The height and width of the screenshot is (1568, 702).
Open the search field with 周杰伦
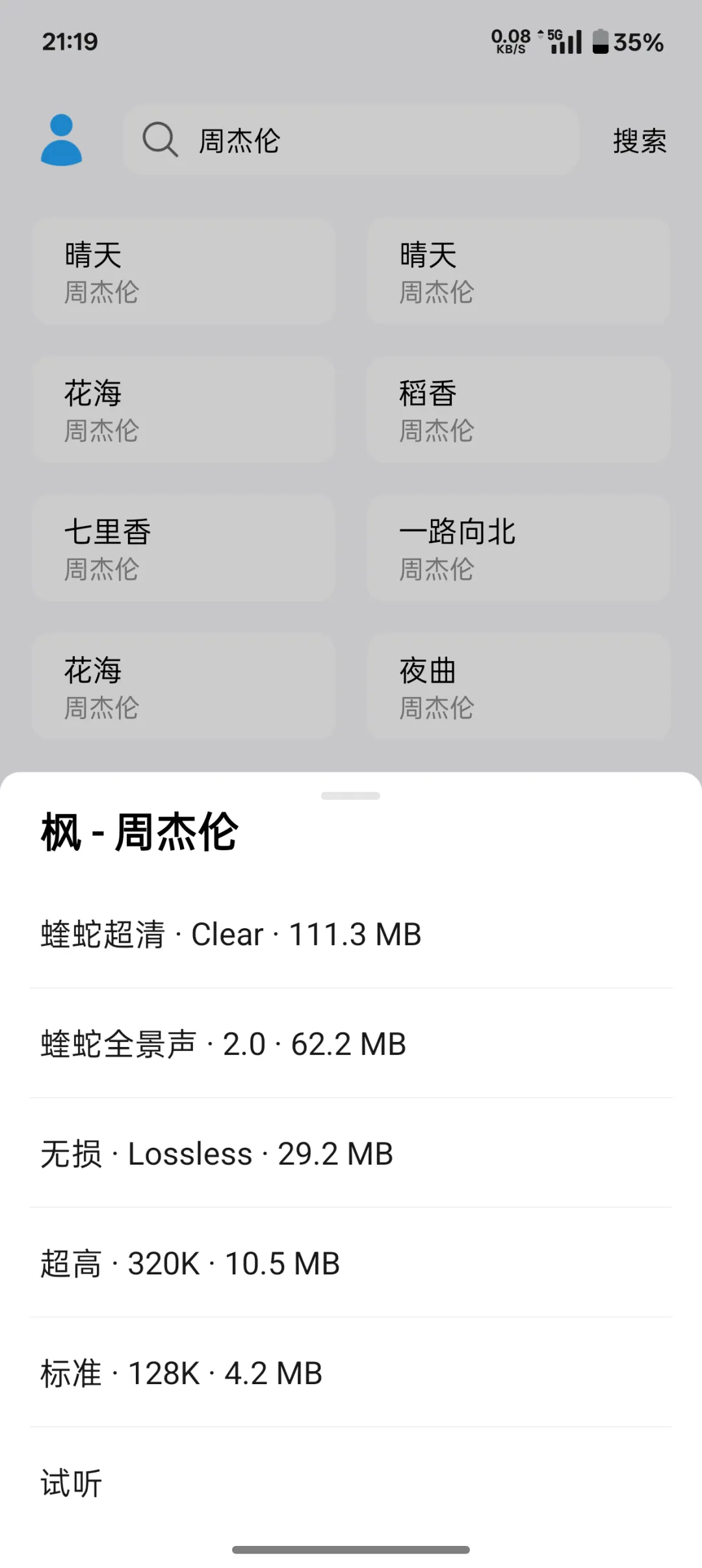(x=351, y=140)
